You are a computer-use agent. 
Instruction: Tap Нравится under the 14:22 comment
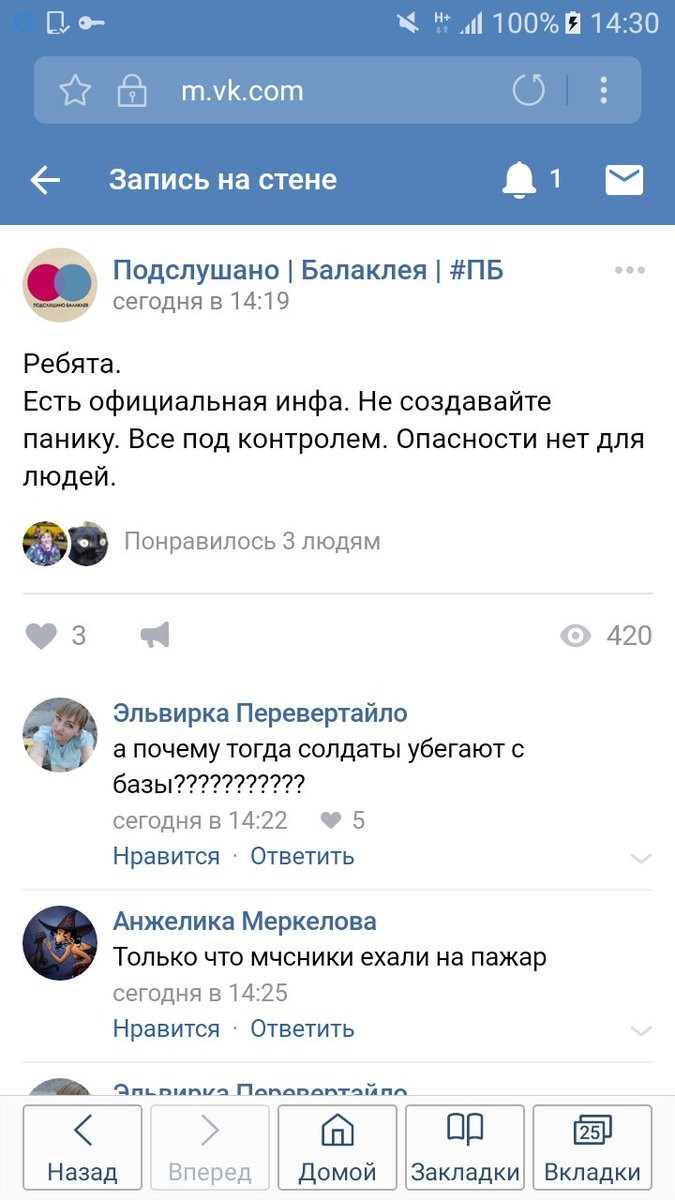pos(166,857)
